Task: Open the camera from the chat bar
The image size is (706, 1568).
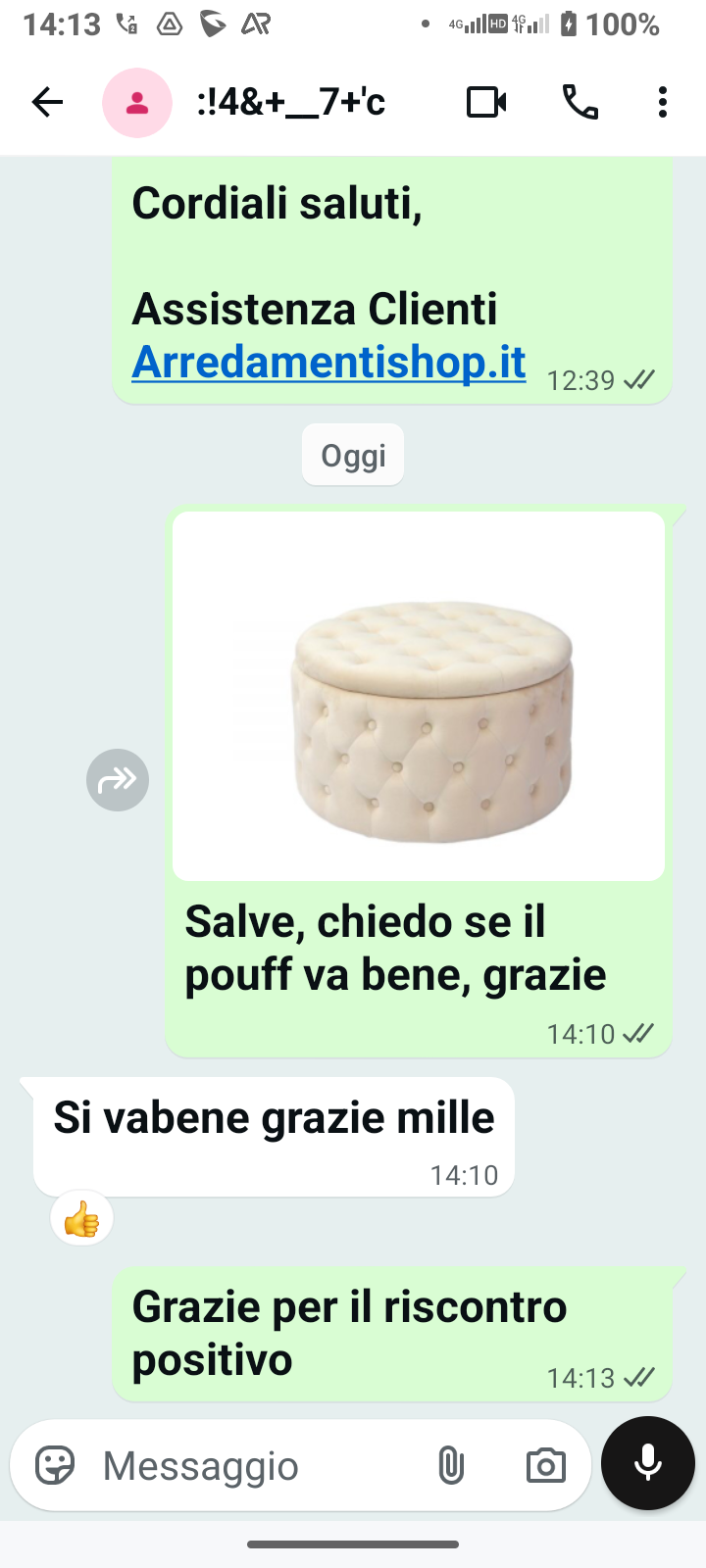Action: click(546, 1466)
